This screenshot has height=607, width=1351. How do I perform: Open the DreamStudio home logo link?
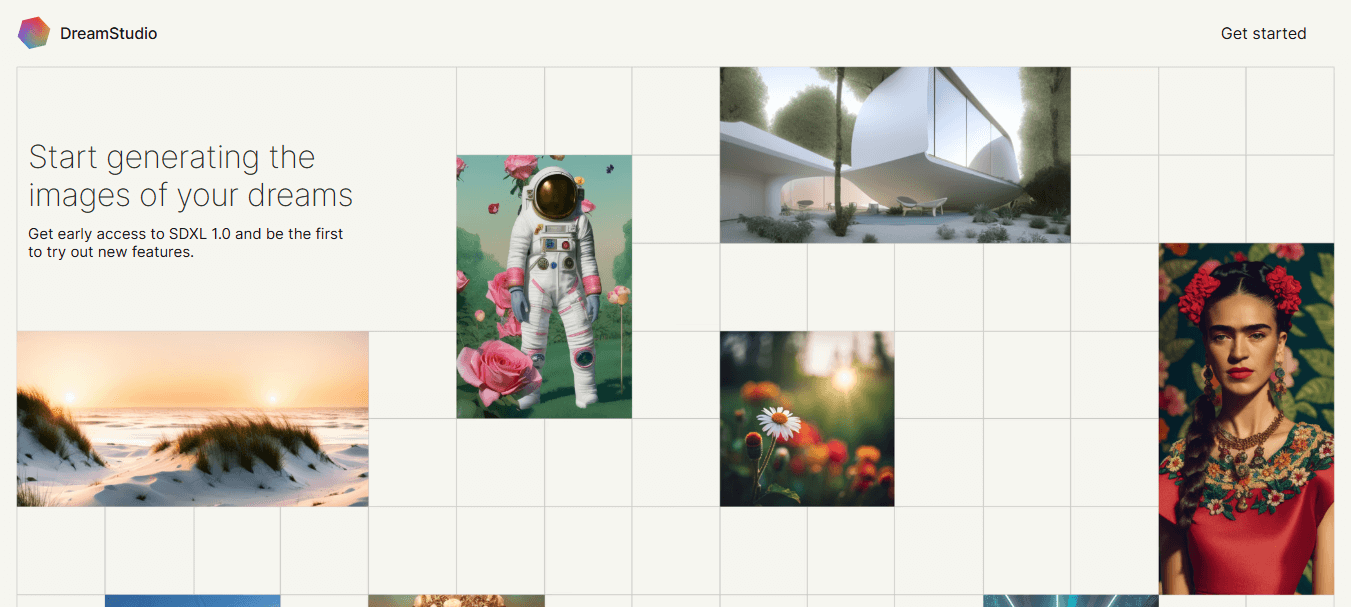coord(88,33)
